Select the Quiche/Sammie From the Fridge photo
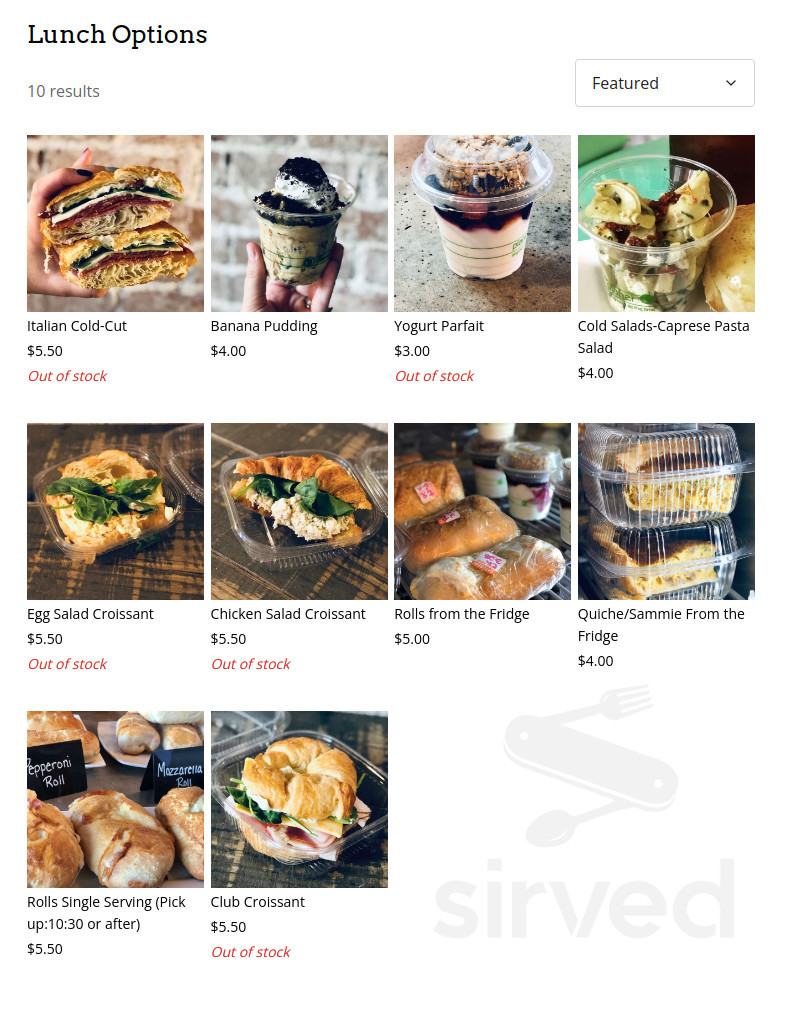The image size is (792, 1017). [x=665, y=511]
